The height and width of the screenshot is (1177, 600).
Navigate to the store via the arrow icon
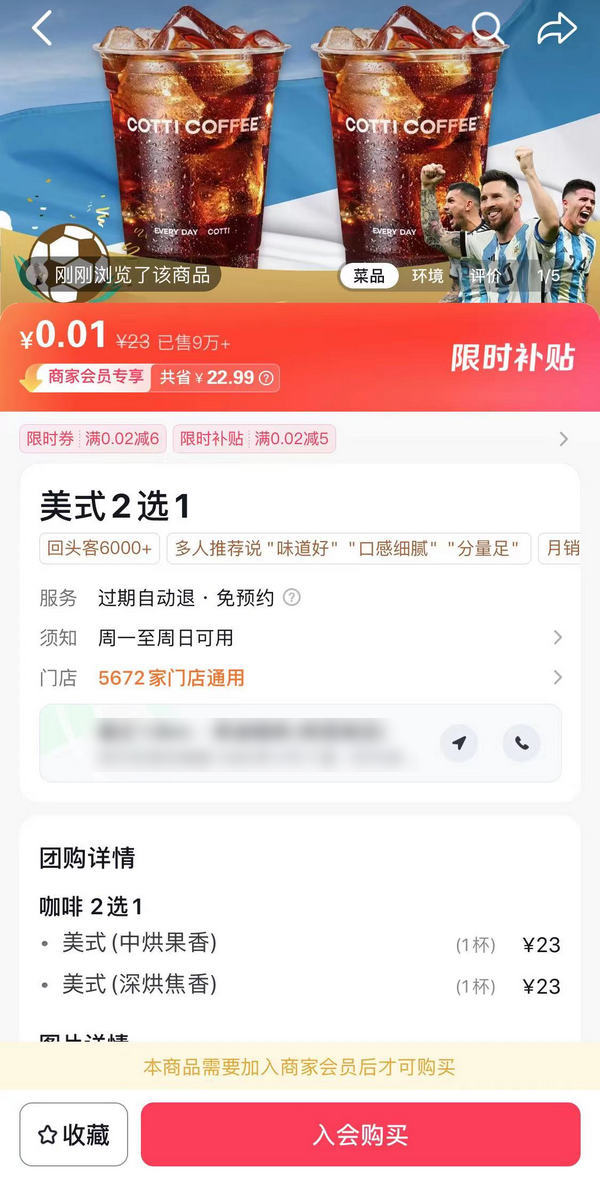click(459, 743)
